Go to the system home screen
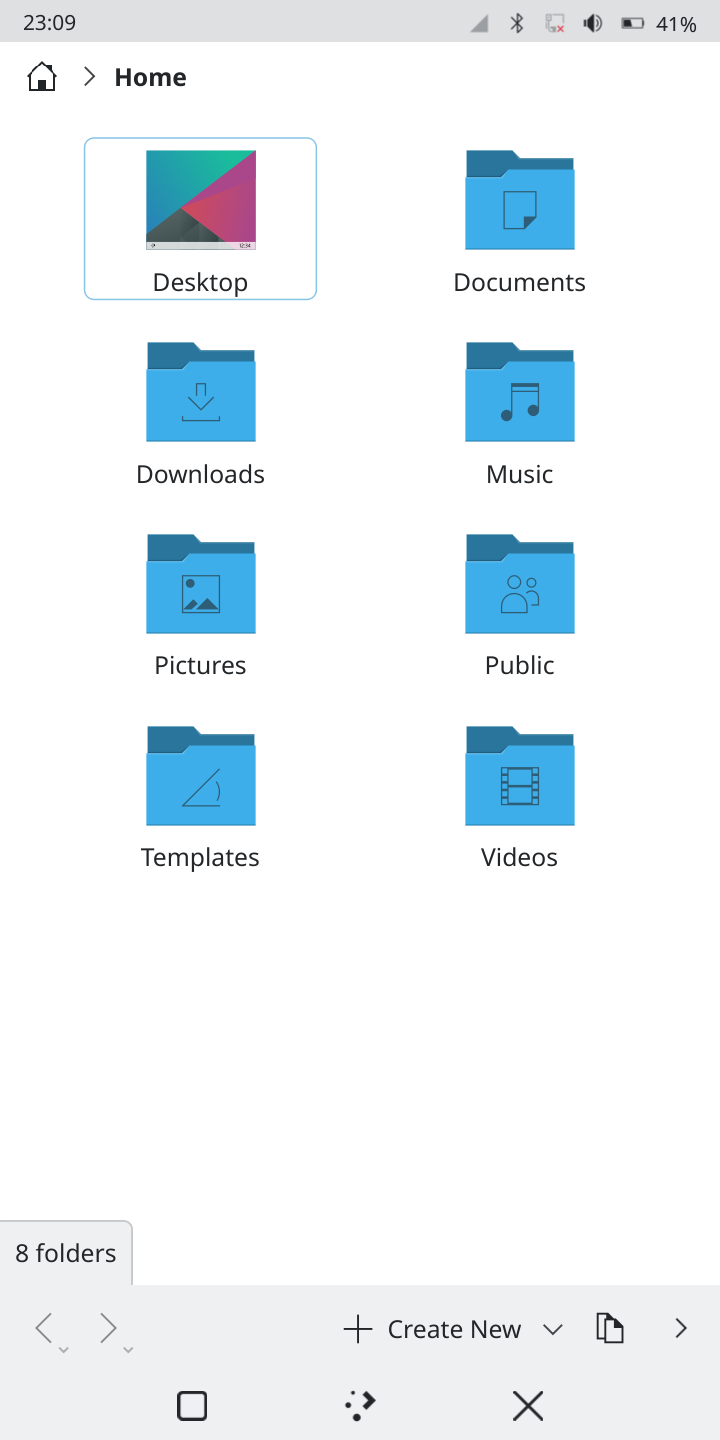The height and width of the screenshot is (1440, 720). [360, 1406]
